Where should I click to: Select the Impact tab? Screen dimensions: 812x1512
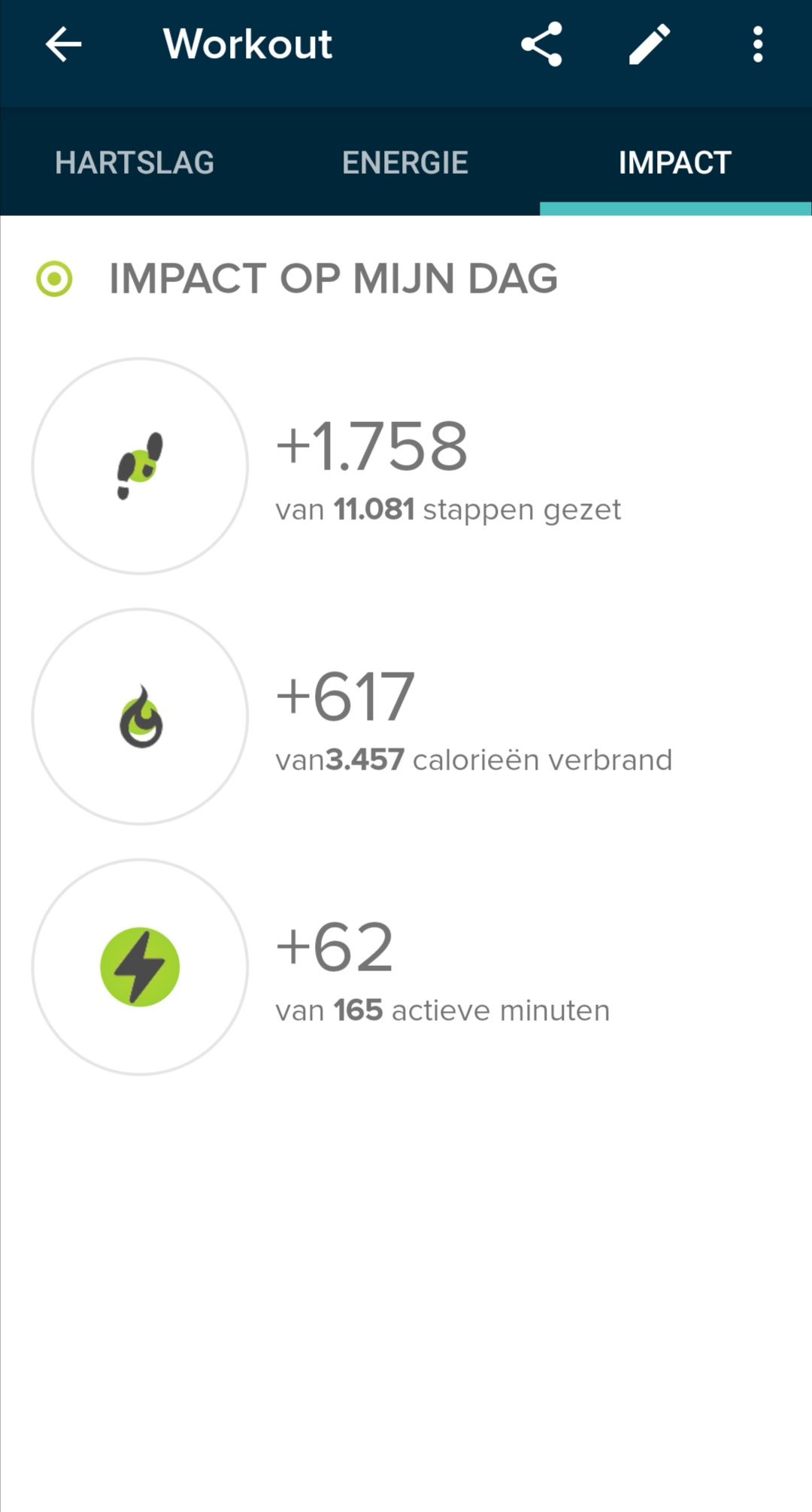[x=674, y=162]
